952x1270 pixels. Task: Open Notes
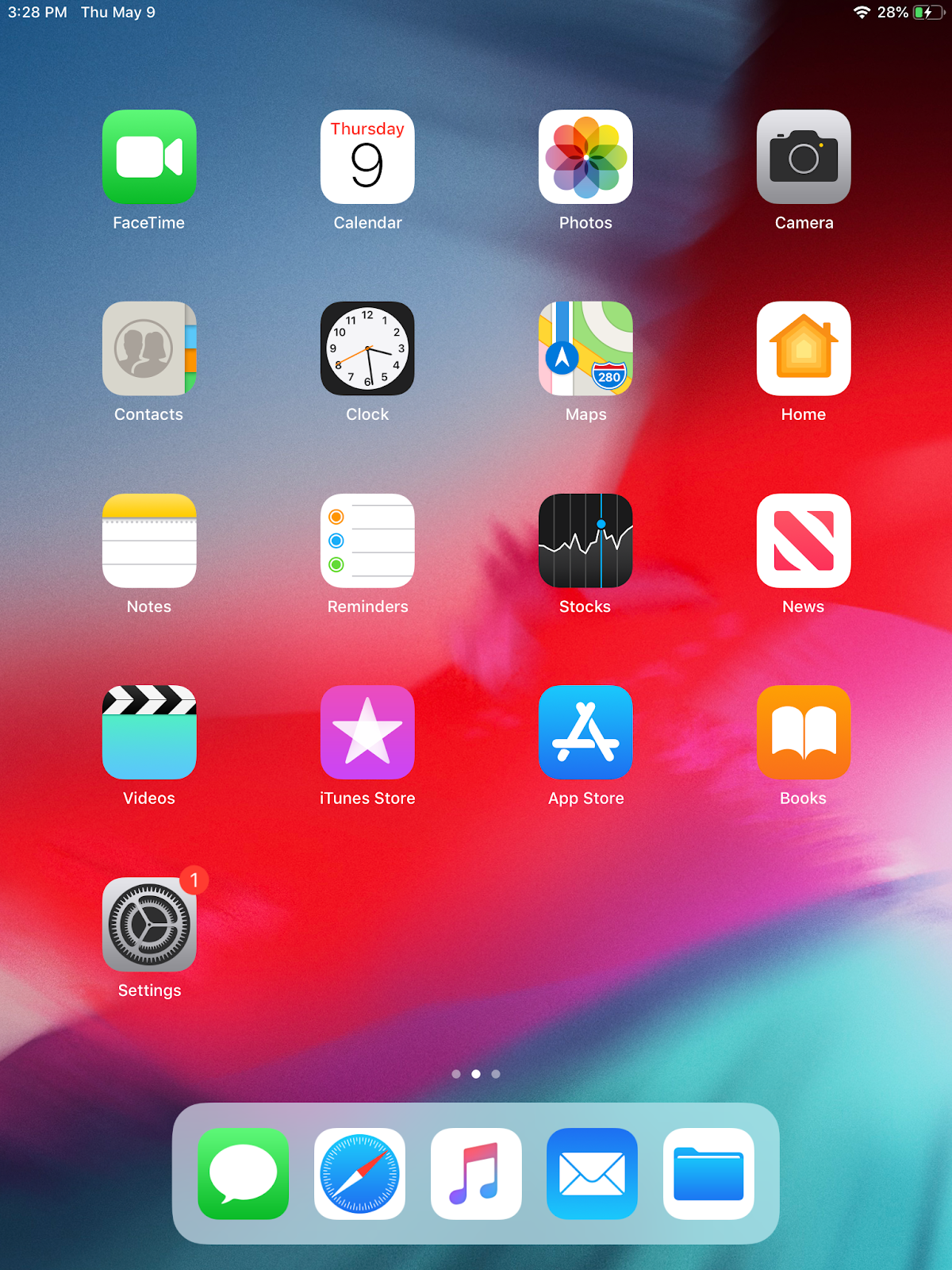[x=149, y=541]
